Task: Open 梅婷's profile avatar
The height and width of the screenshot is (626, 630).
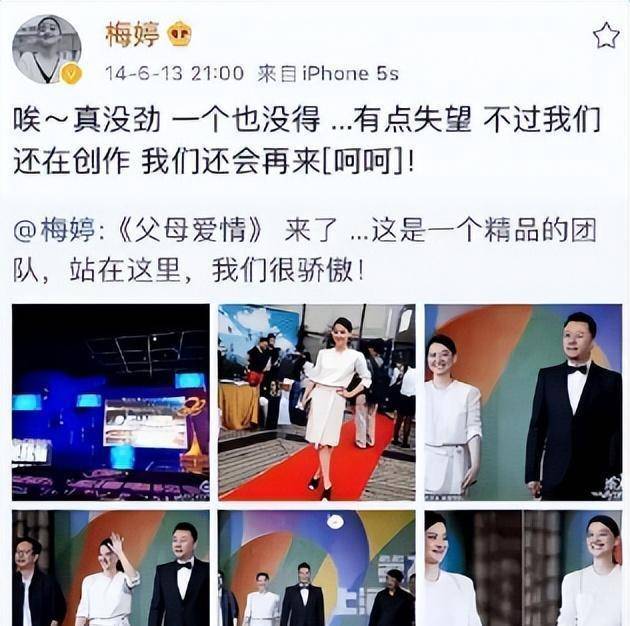Action: point(46,48)
